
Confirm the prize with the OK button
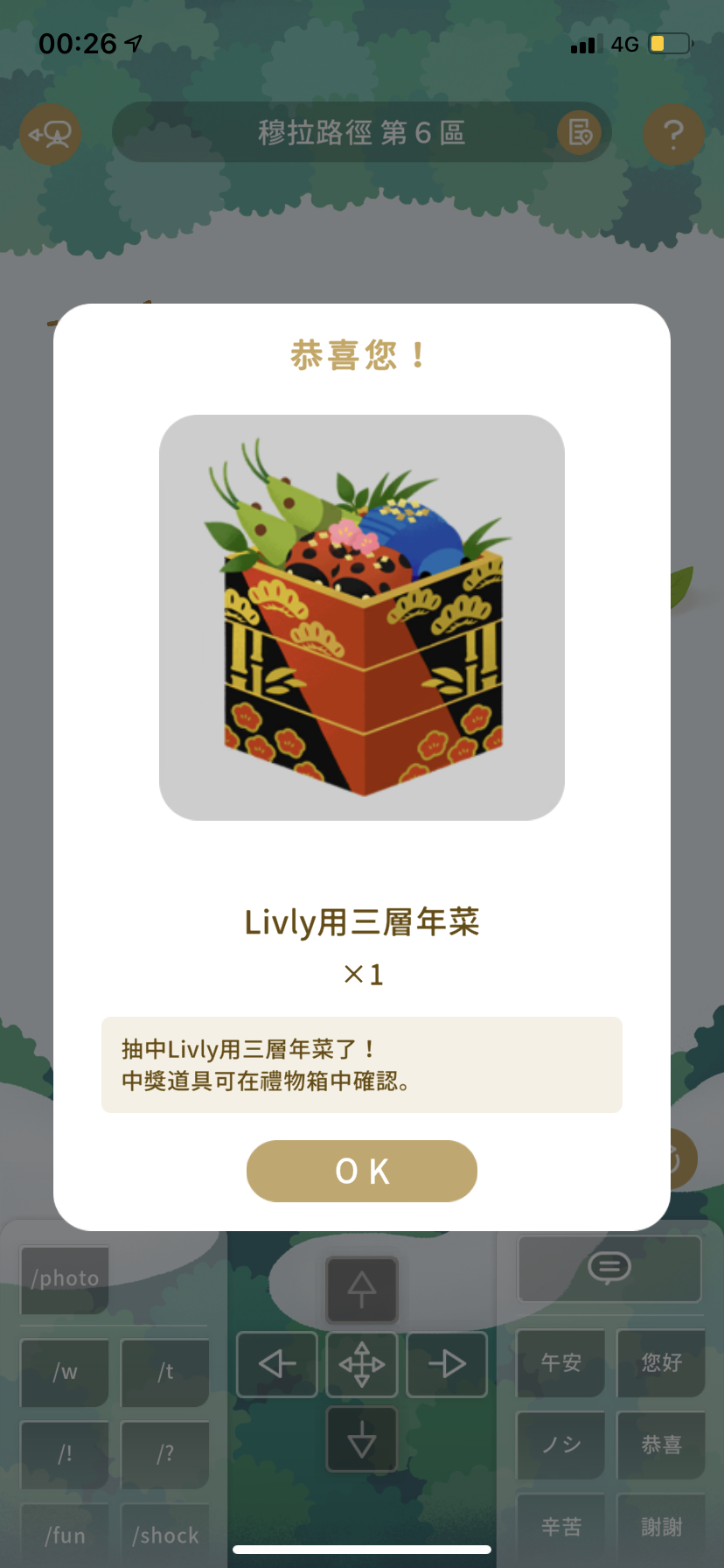coord(361,1171)
